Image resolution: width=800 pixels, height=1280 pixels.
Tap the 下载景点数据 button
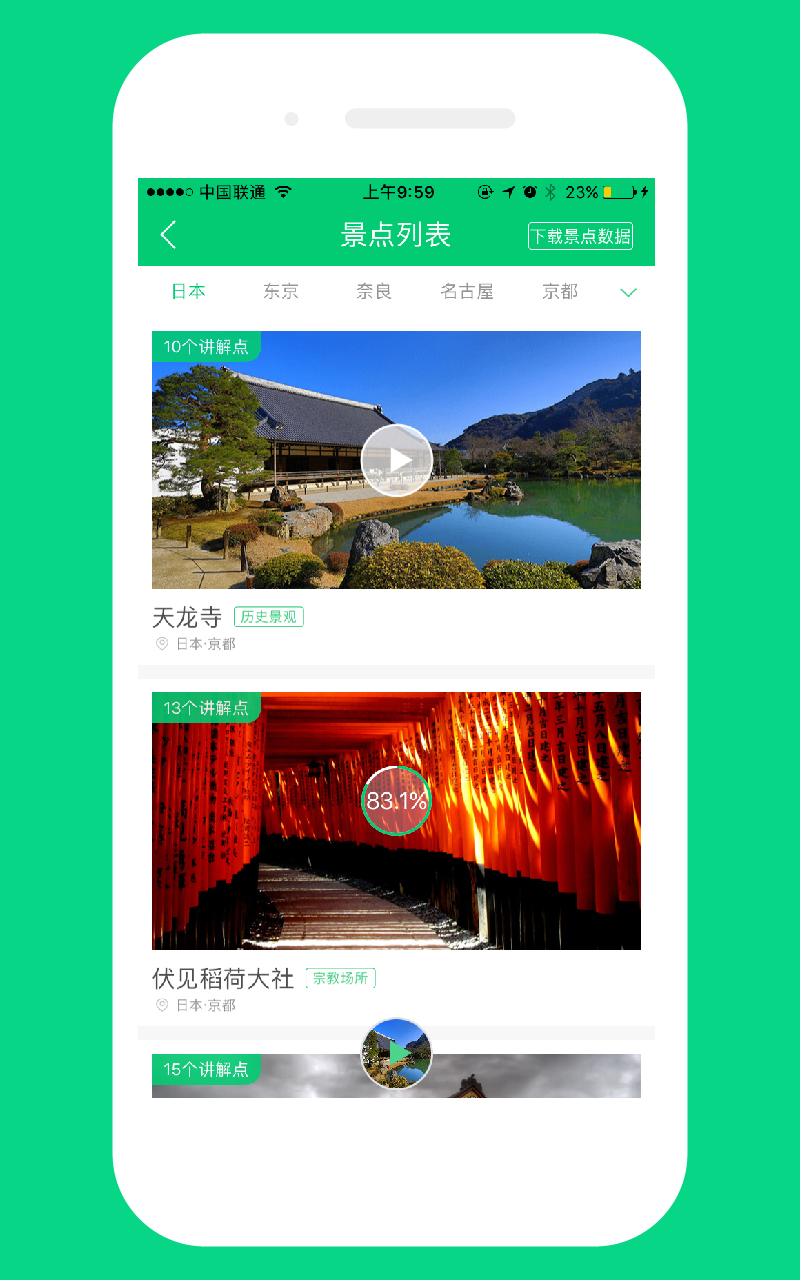(x=583, y=236)
